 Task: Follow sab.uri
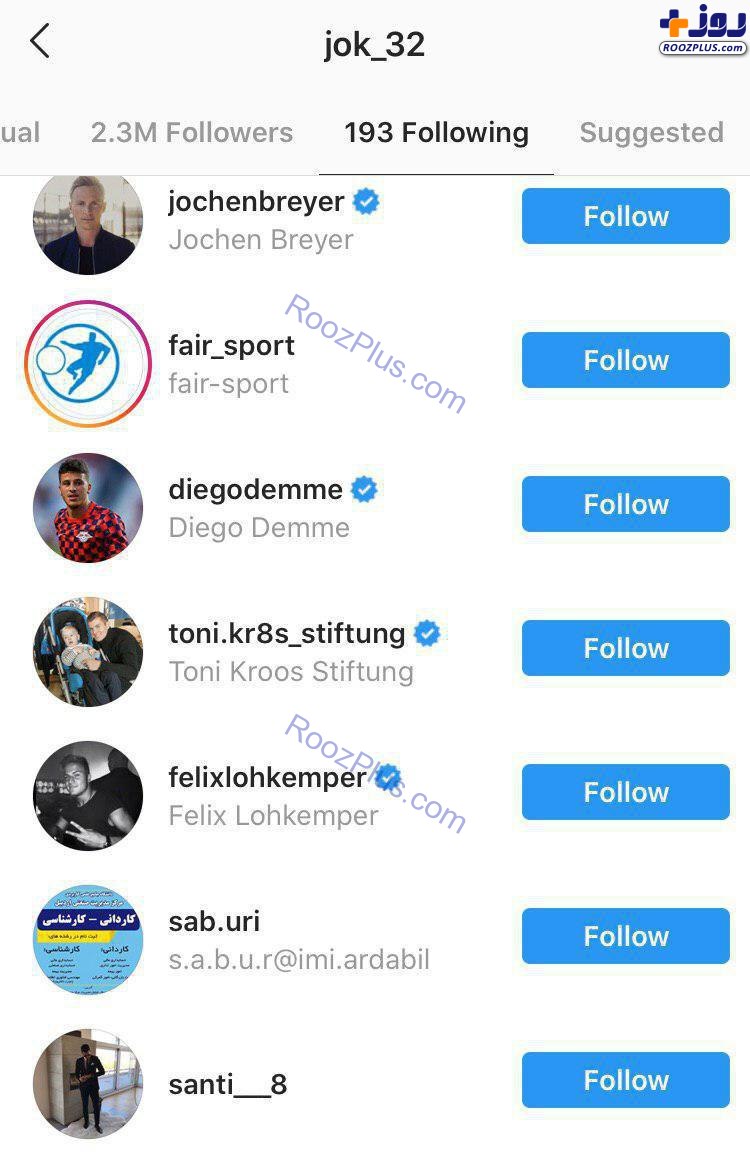[x=625, y=936]
